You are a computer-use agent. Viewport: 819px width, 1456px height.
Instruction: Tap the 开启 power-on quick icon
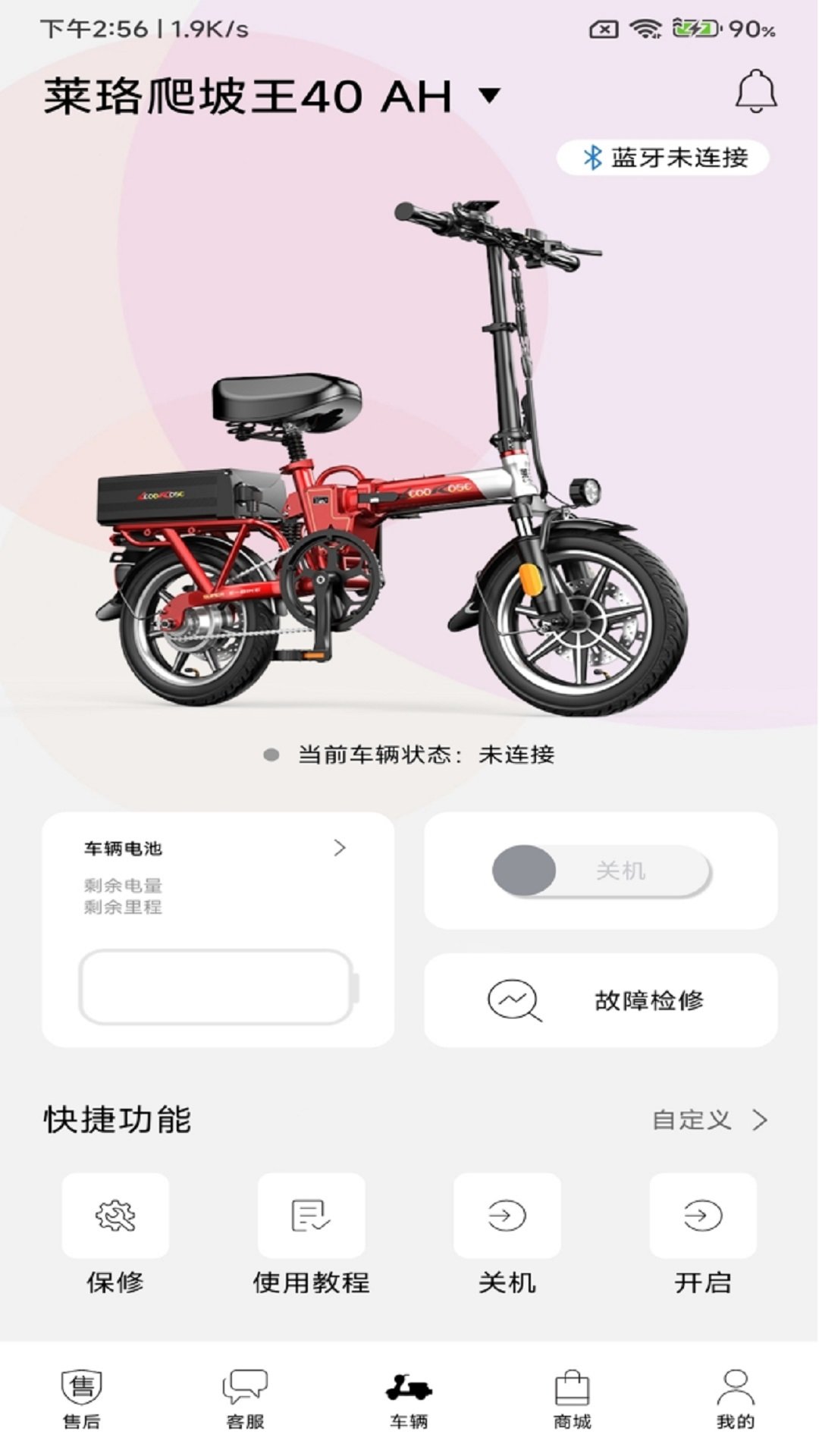pyautogui.click(x=701, y=1216)
